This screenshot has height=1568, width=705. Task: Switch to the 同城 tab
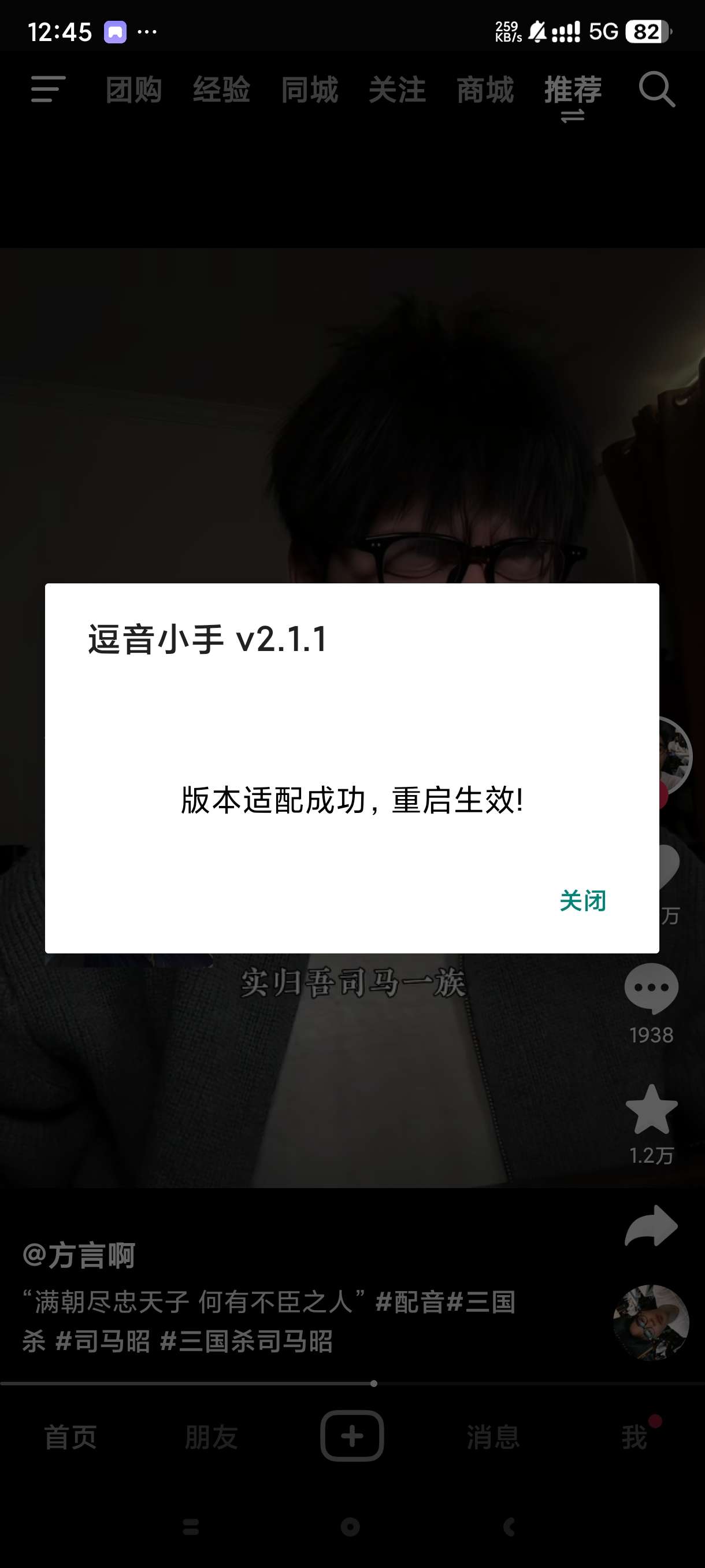pyautogui.click(x=309, y=90)
